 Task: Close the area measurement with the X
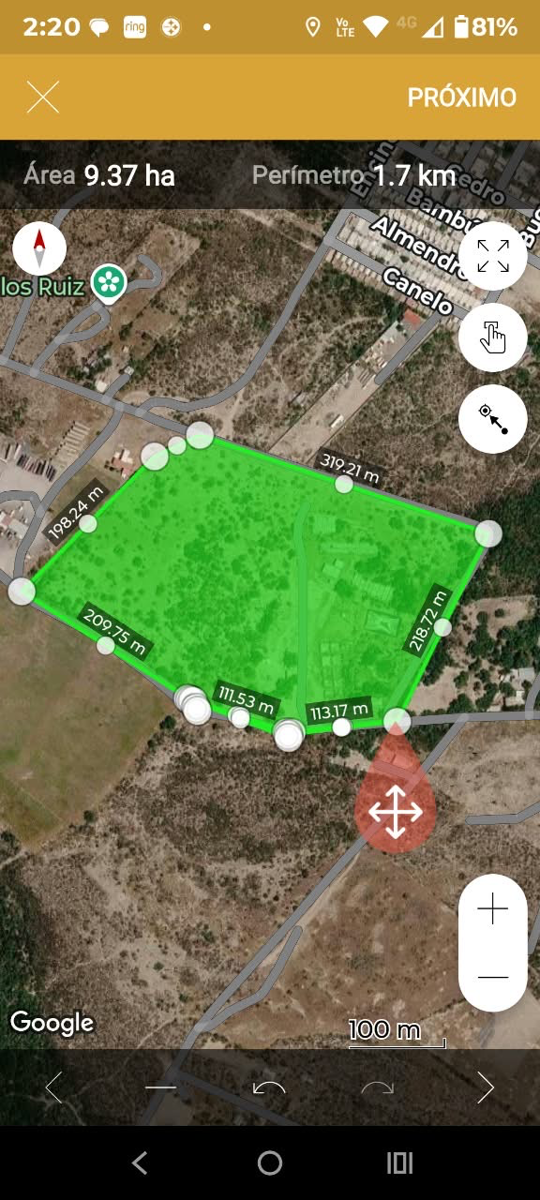43,97
